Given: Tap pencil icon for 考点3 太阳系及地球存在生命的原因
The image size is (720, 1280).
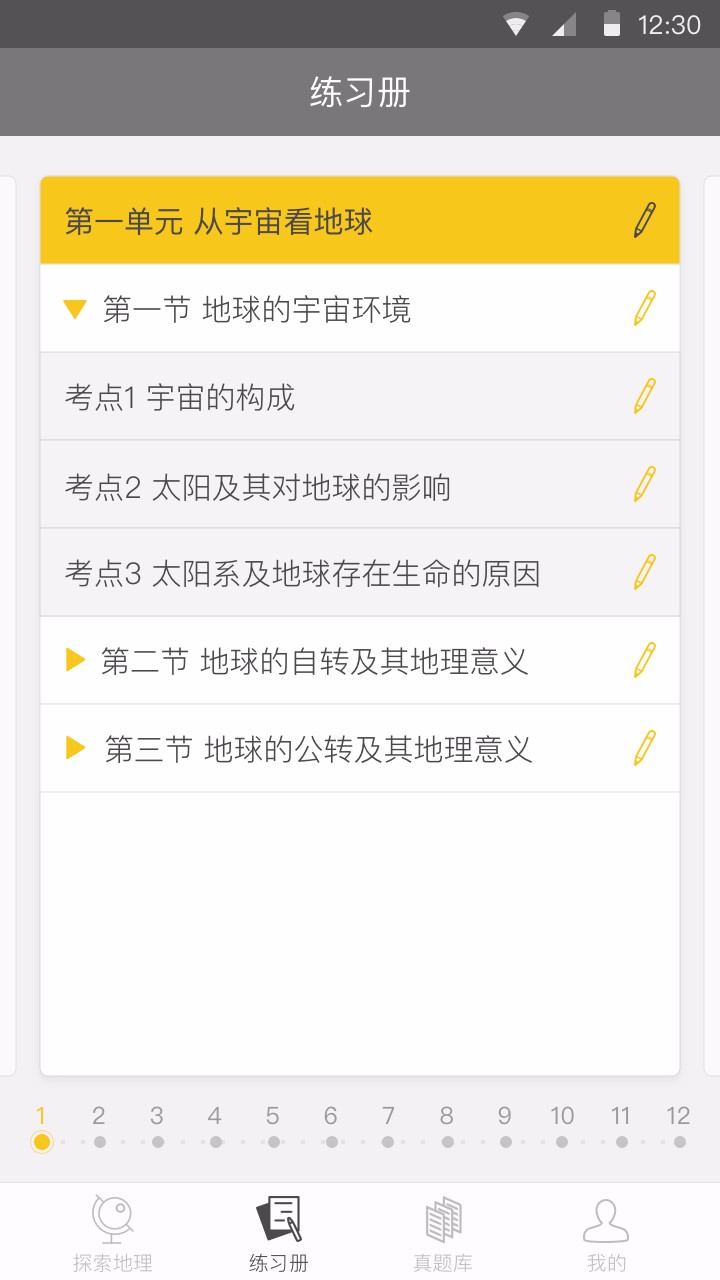Looking at the screenshot, I should (x=645, y=573).
